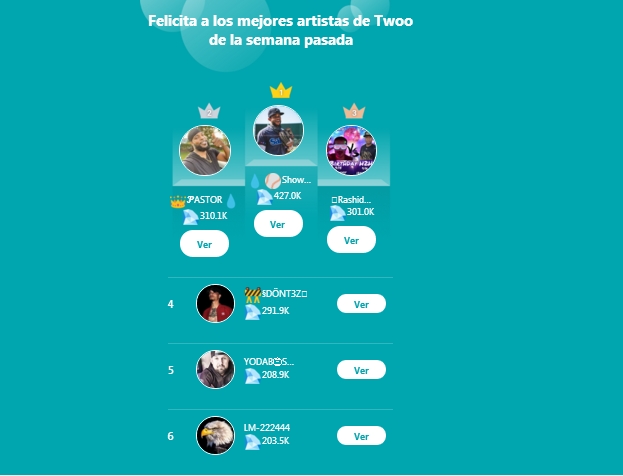
Task: Open PASTOR's profile photo
Action: 204,151
